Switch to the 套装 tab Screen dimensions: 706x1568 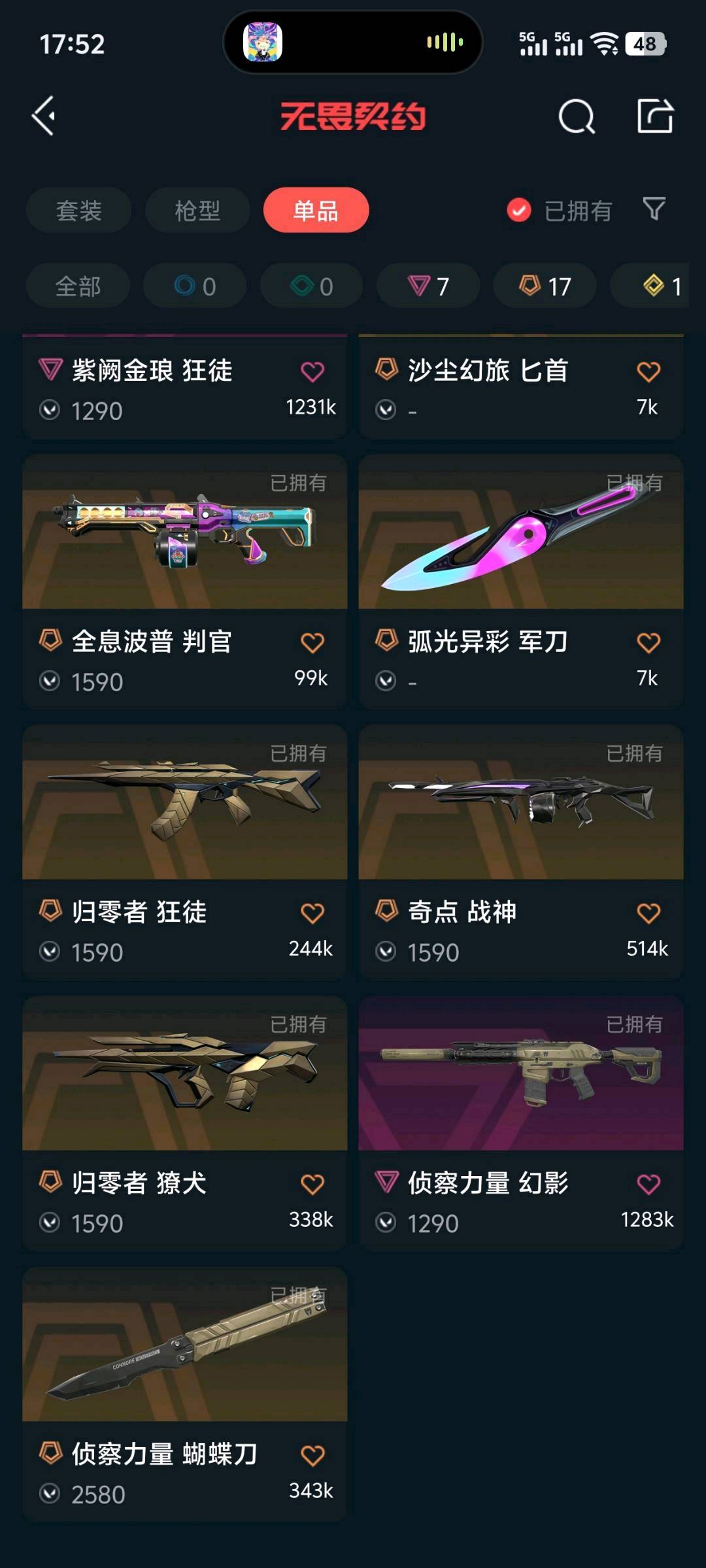coord(79,210)
